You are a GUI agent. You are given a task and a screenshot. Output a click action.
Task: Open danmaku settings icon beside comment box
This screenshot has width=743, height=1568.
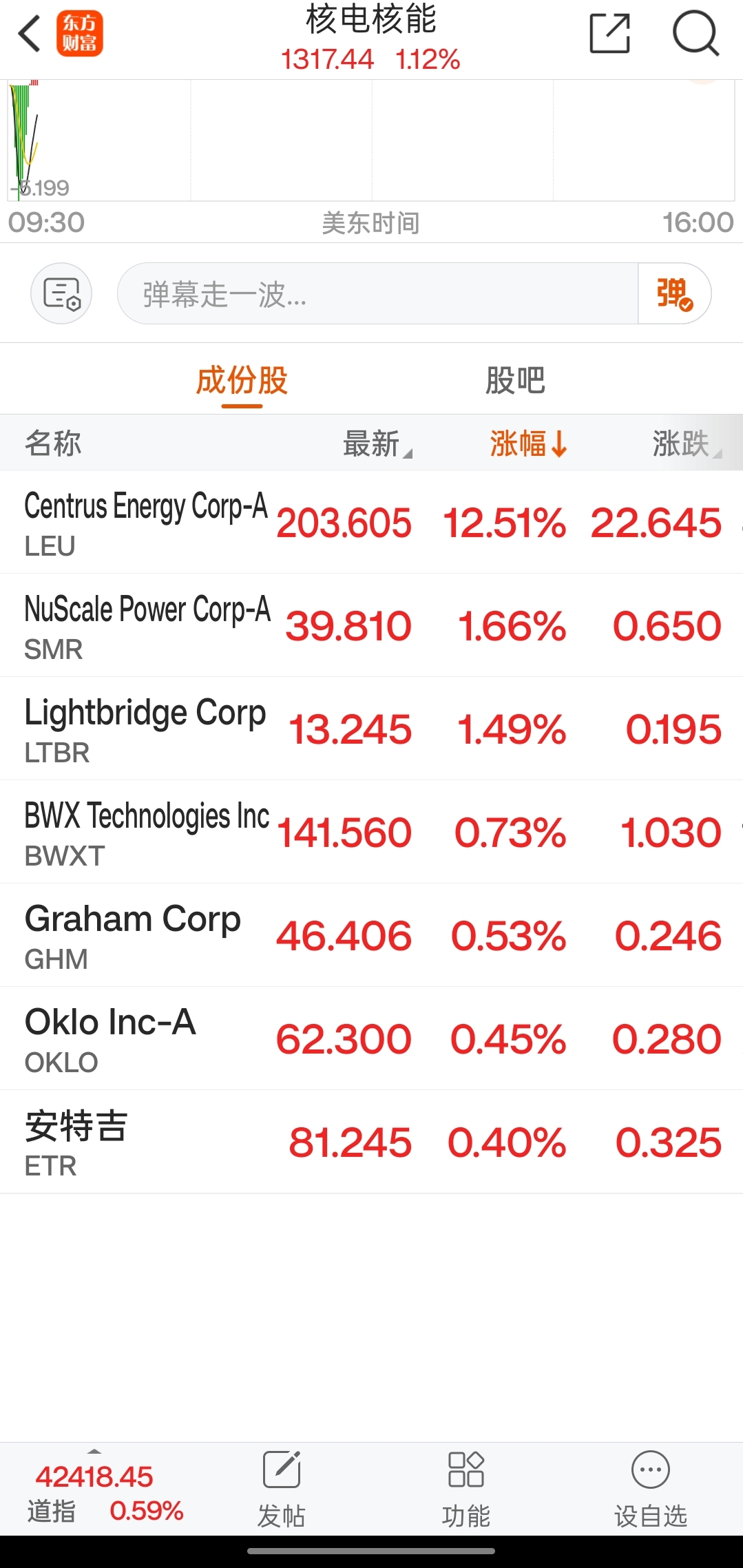point(61,293)
